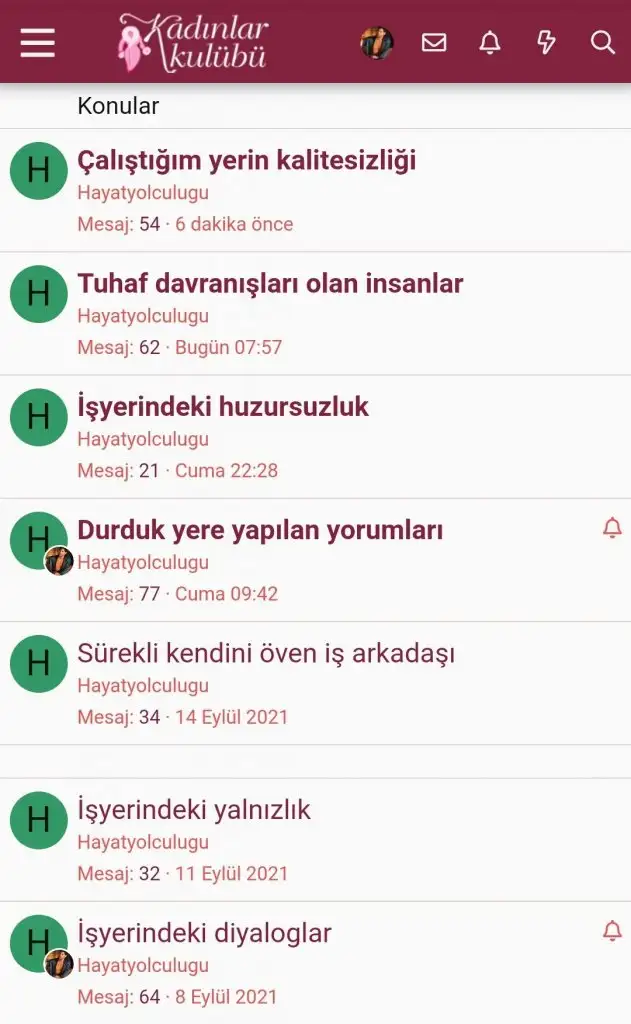View thread Sürekli kendini öven iş arkadaşı
The width and height of the screenshot is (631, 1024).
tap(266, 654)
